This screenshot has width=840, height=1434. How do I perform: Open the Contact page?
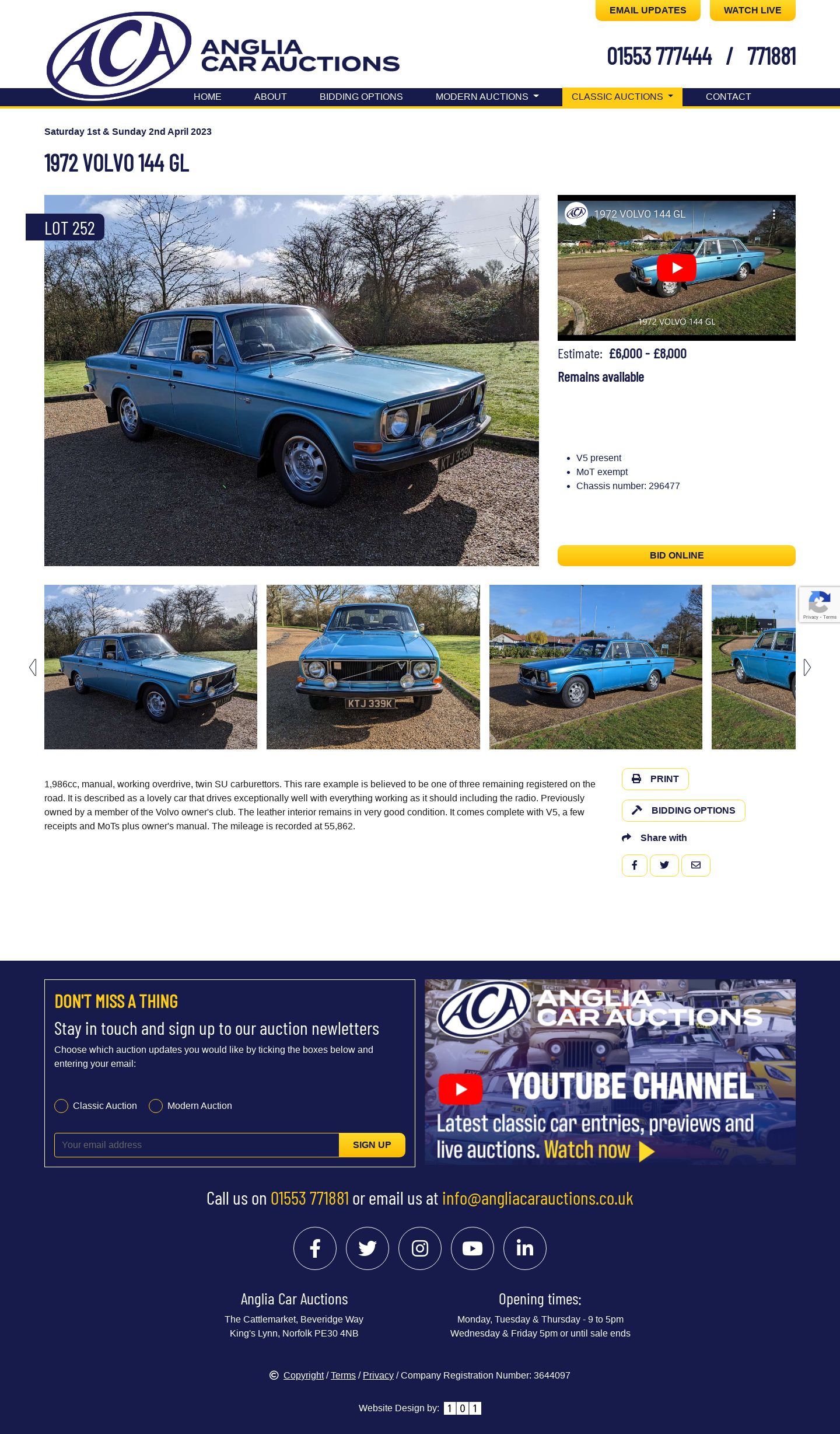pos(728,97)
